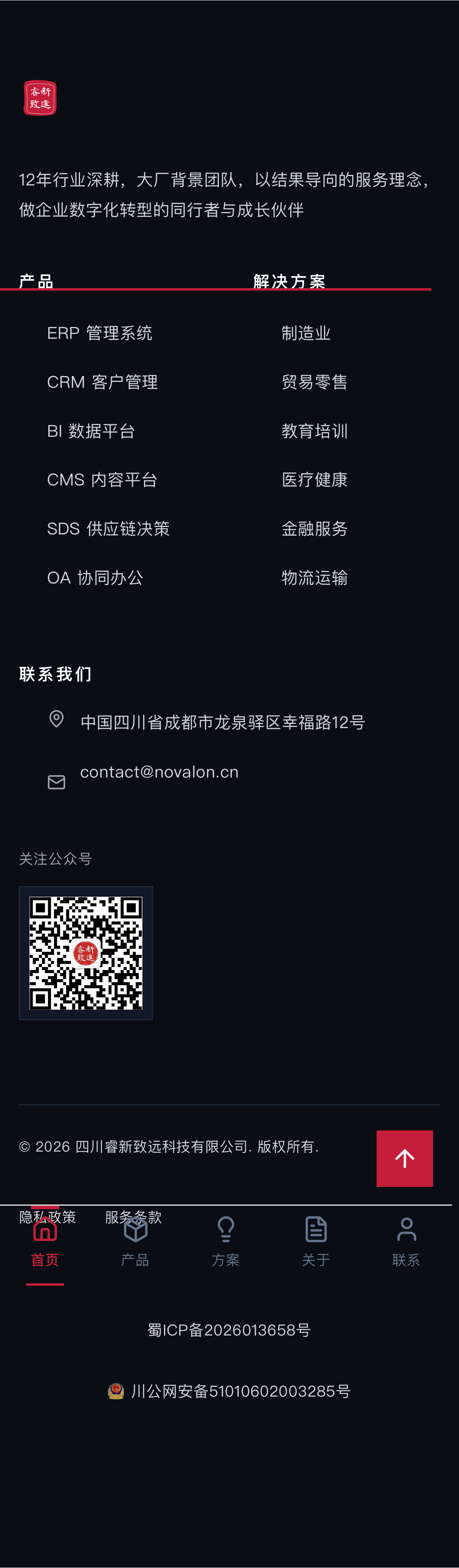Open 川公网安备51010602003285号 link
Screen dimensions: 459x1568
(229, 1391)
